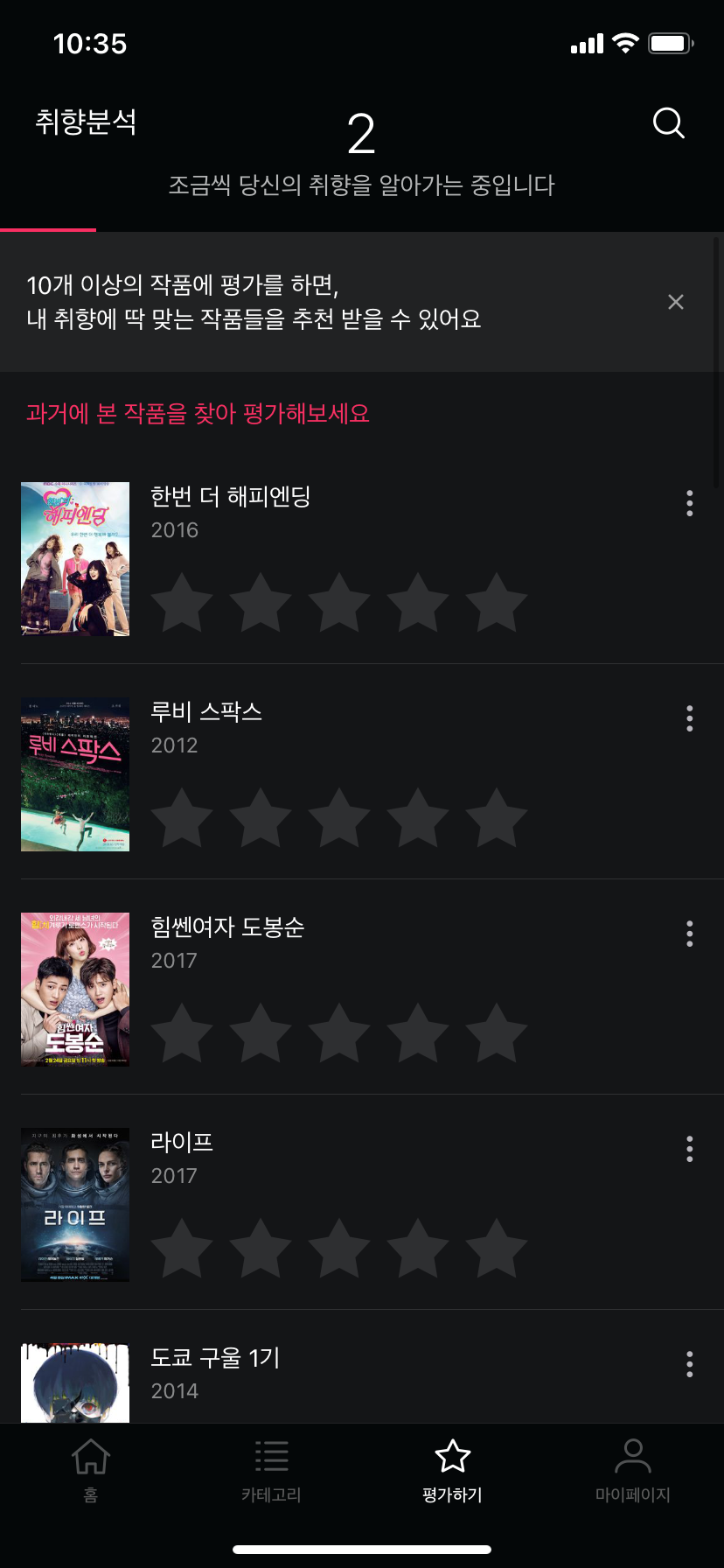The image size is (724, 1568).
Task: Open overflow menu for 한번 더 해피엔딩
Action: click(x=690, y=503)
